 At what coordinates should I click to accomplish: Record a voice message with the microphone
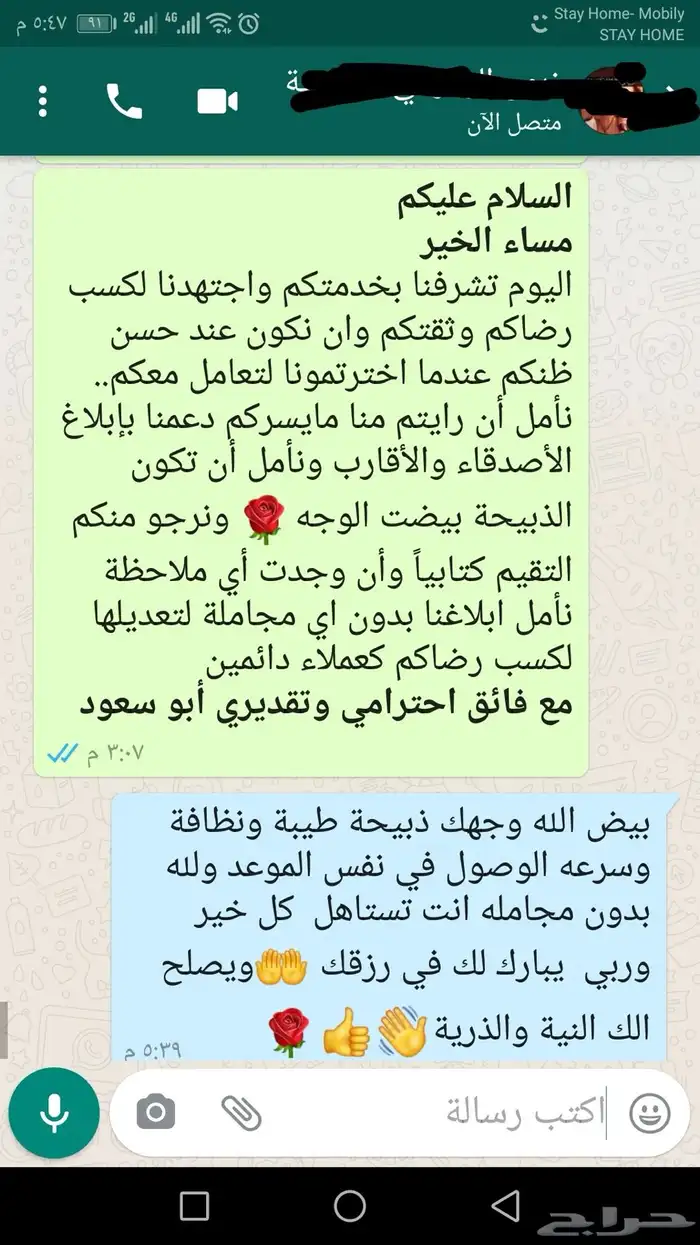point(53,1111)
